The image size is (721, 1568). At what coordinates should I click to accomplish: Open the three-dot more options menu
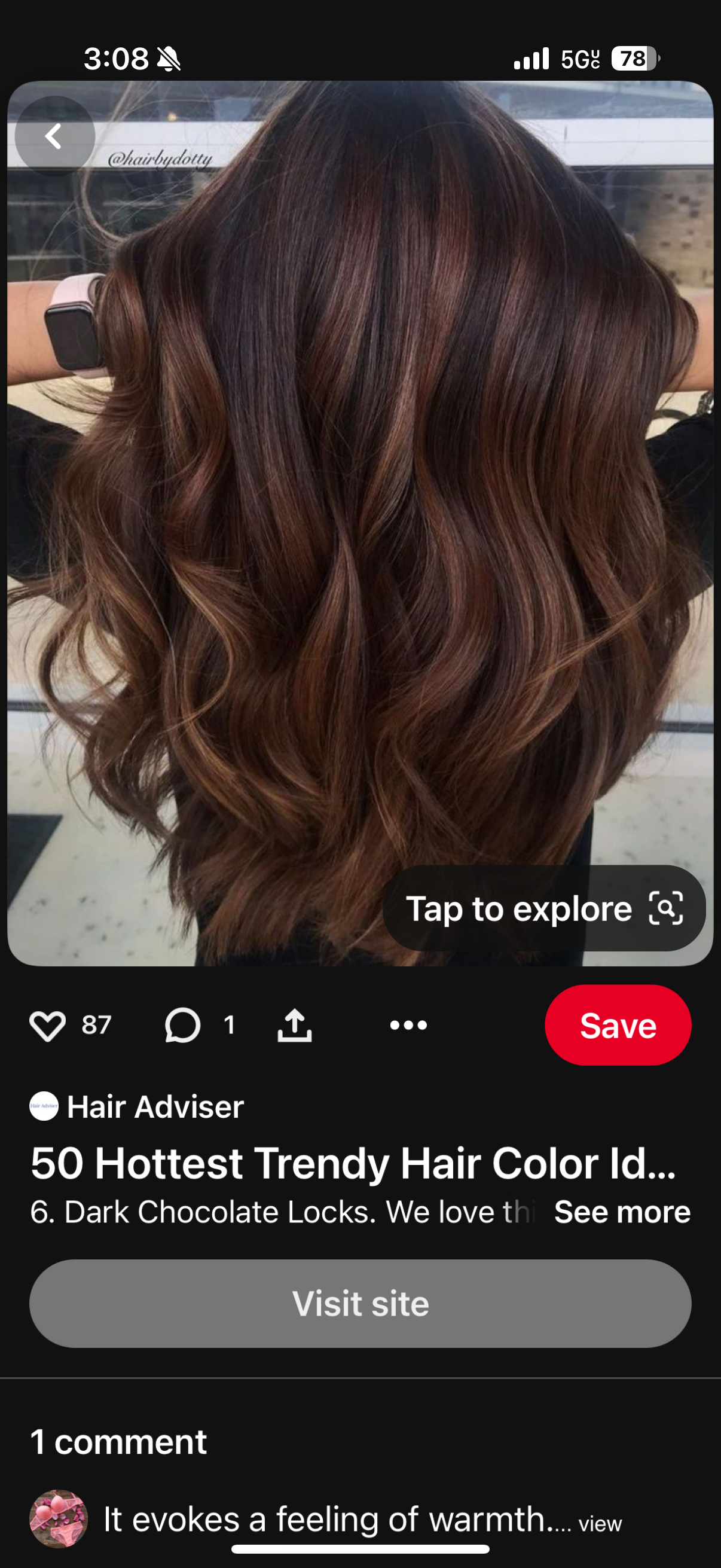[x=408, y=1026]
